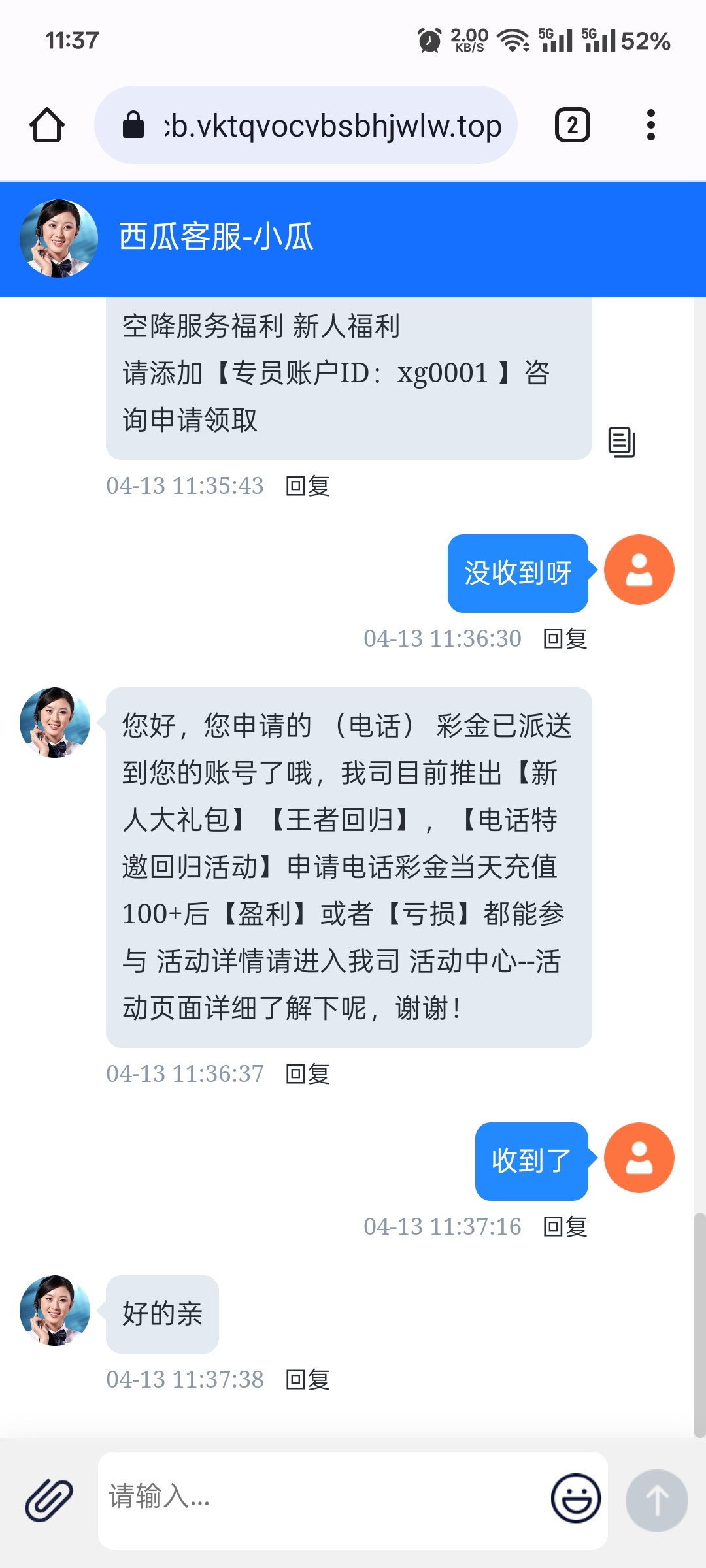Reply to the 11:35:43 message
The height and width of the screenshot is (1568, 706).
coord(308,486)
